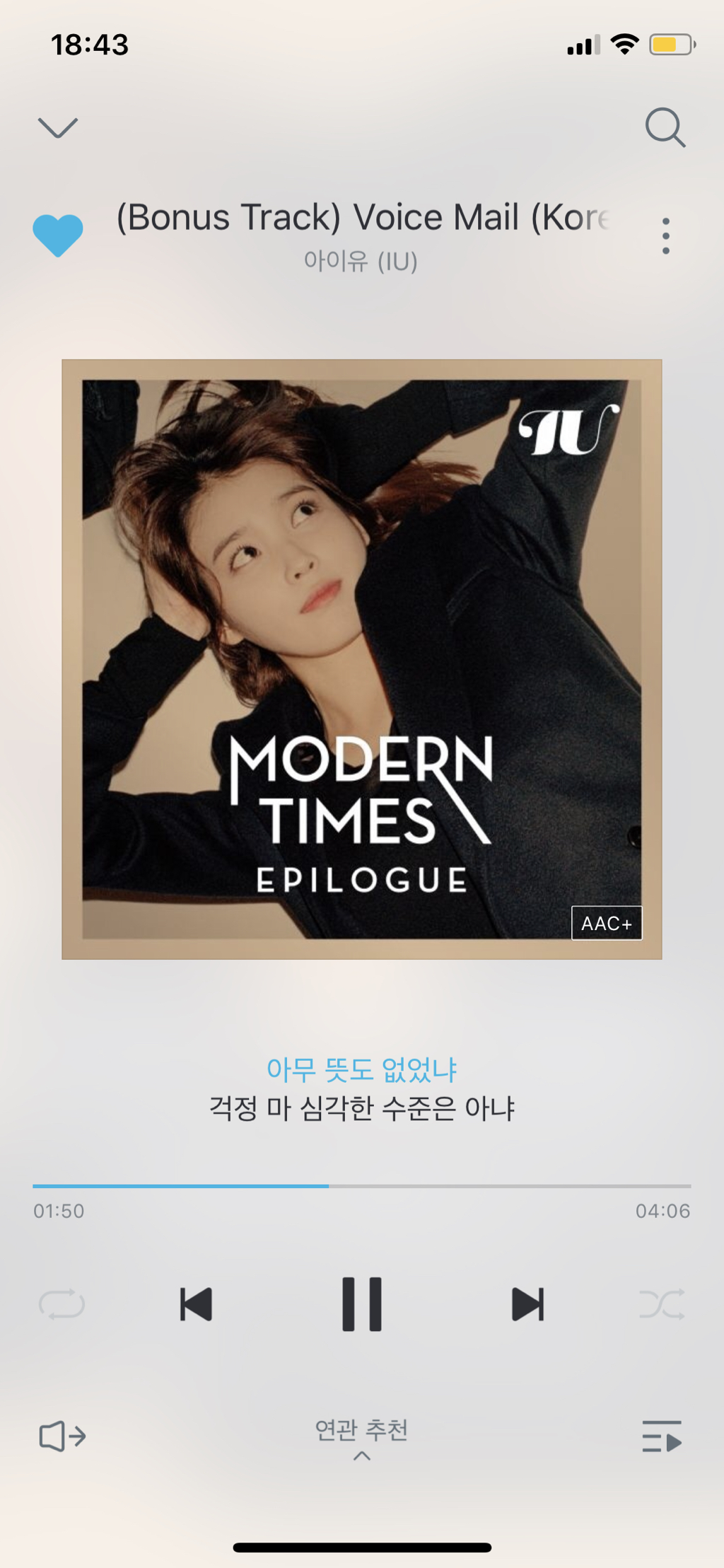Image resolution: width=724 pixels, height=1568 pixels.
Task: Open full lyrics from the lyric lines
Action: point(362,1089)
